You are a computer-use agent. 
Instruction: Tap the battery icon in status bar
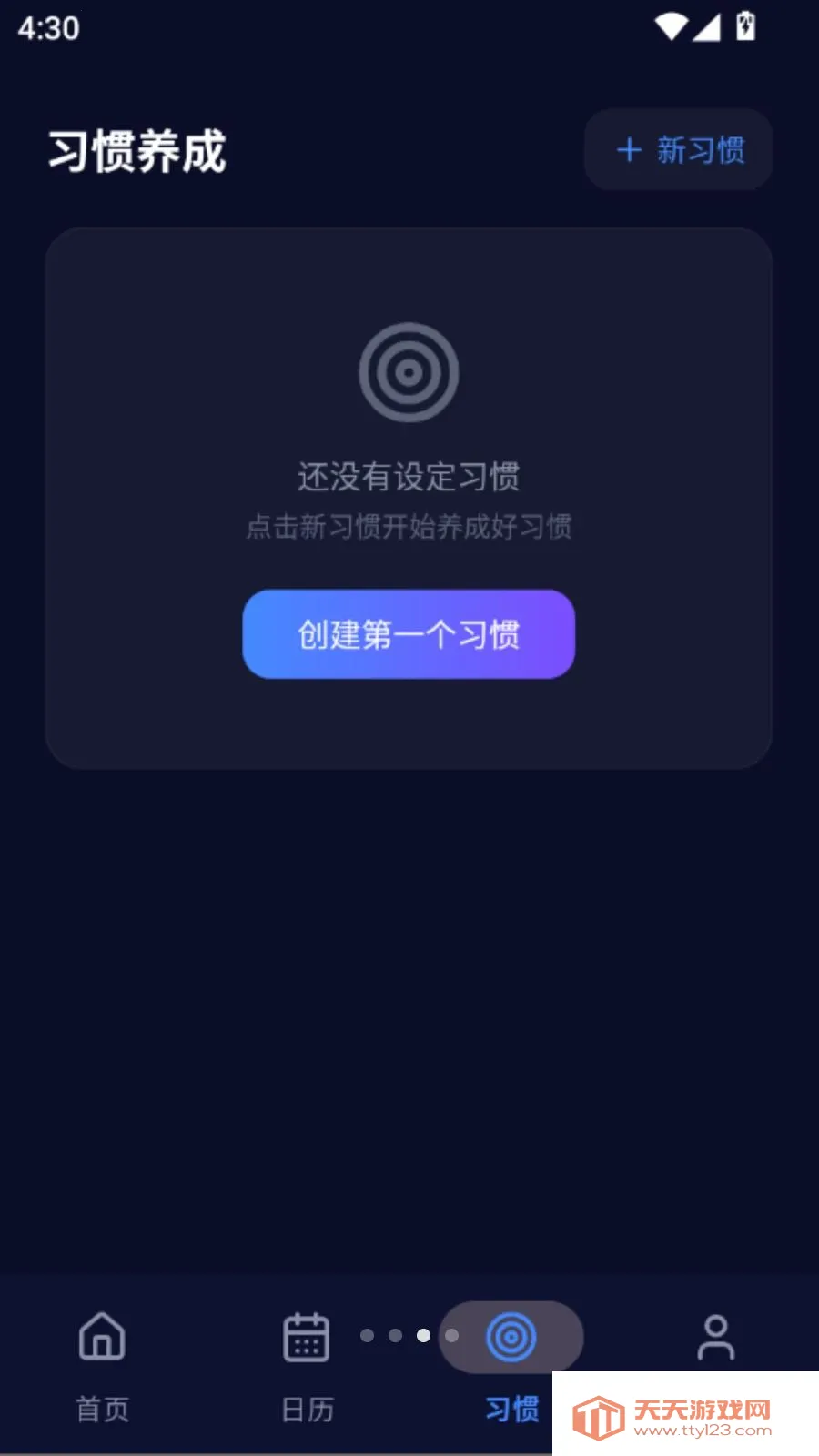[744, 25]
